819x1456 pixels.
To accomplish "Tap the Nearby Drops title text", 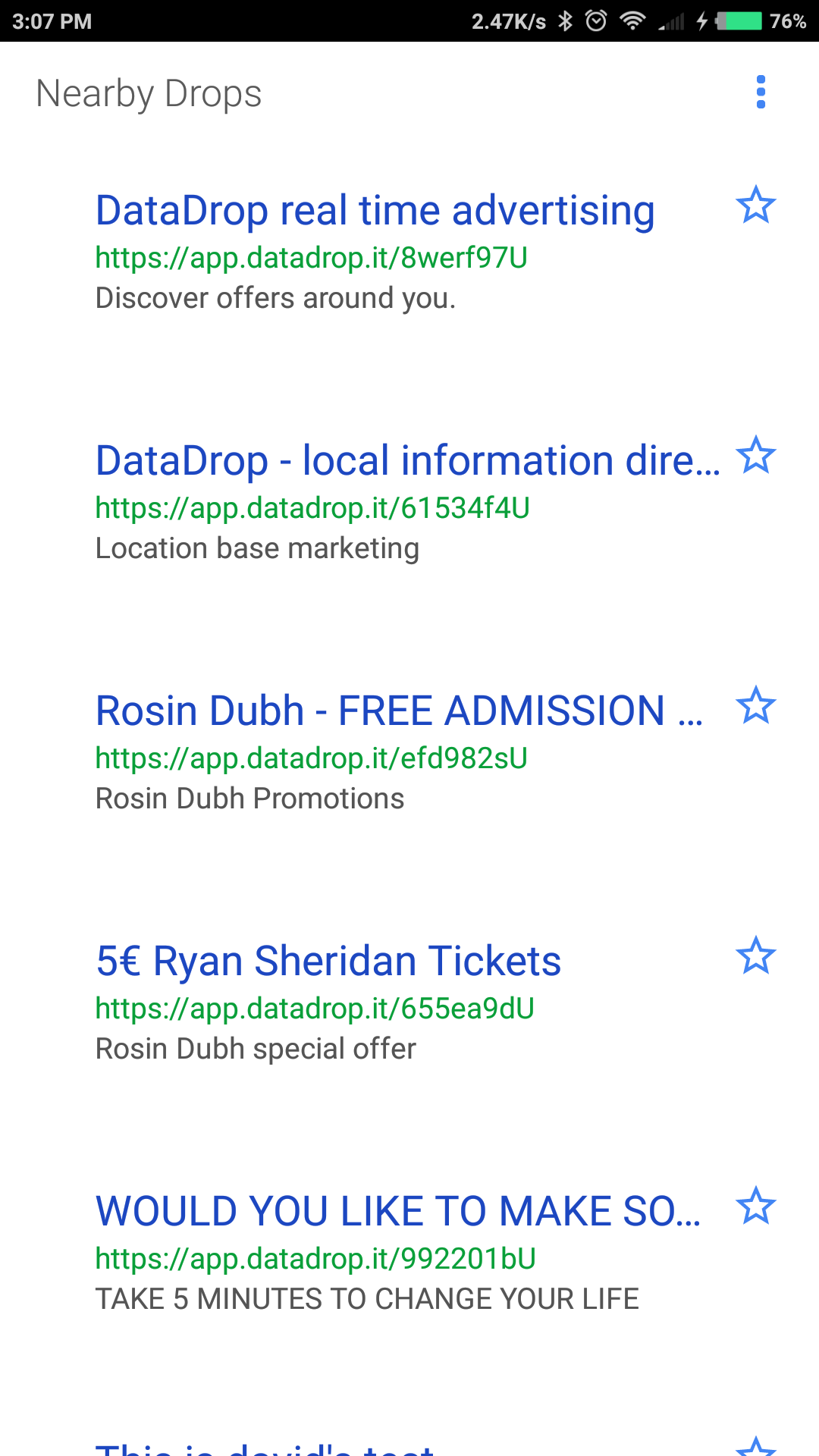I will pos(149,93).
